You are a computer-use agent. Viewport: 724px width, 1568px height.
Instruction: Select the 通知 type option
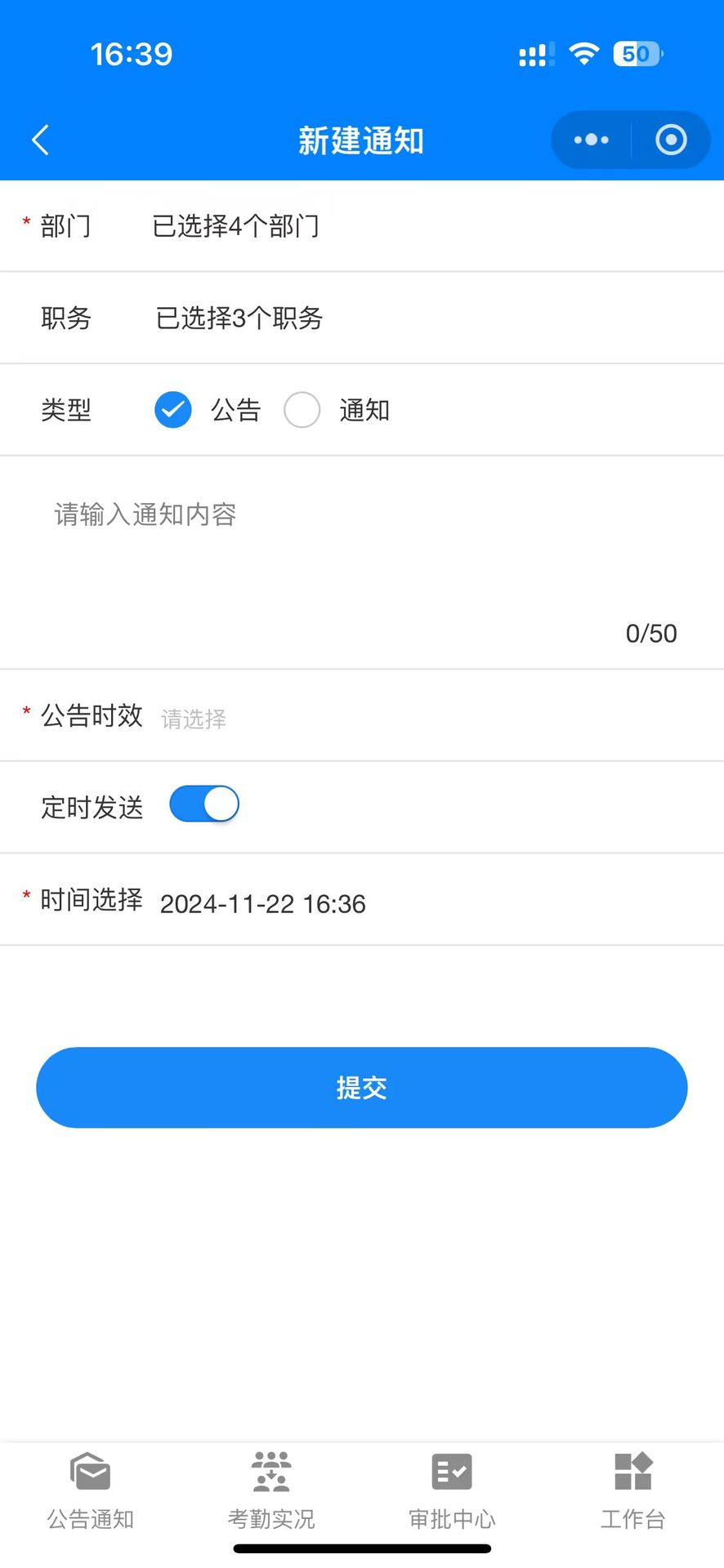(302, 410)
